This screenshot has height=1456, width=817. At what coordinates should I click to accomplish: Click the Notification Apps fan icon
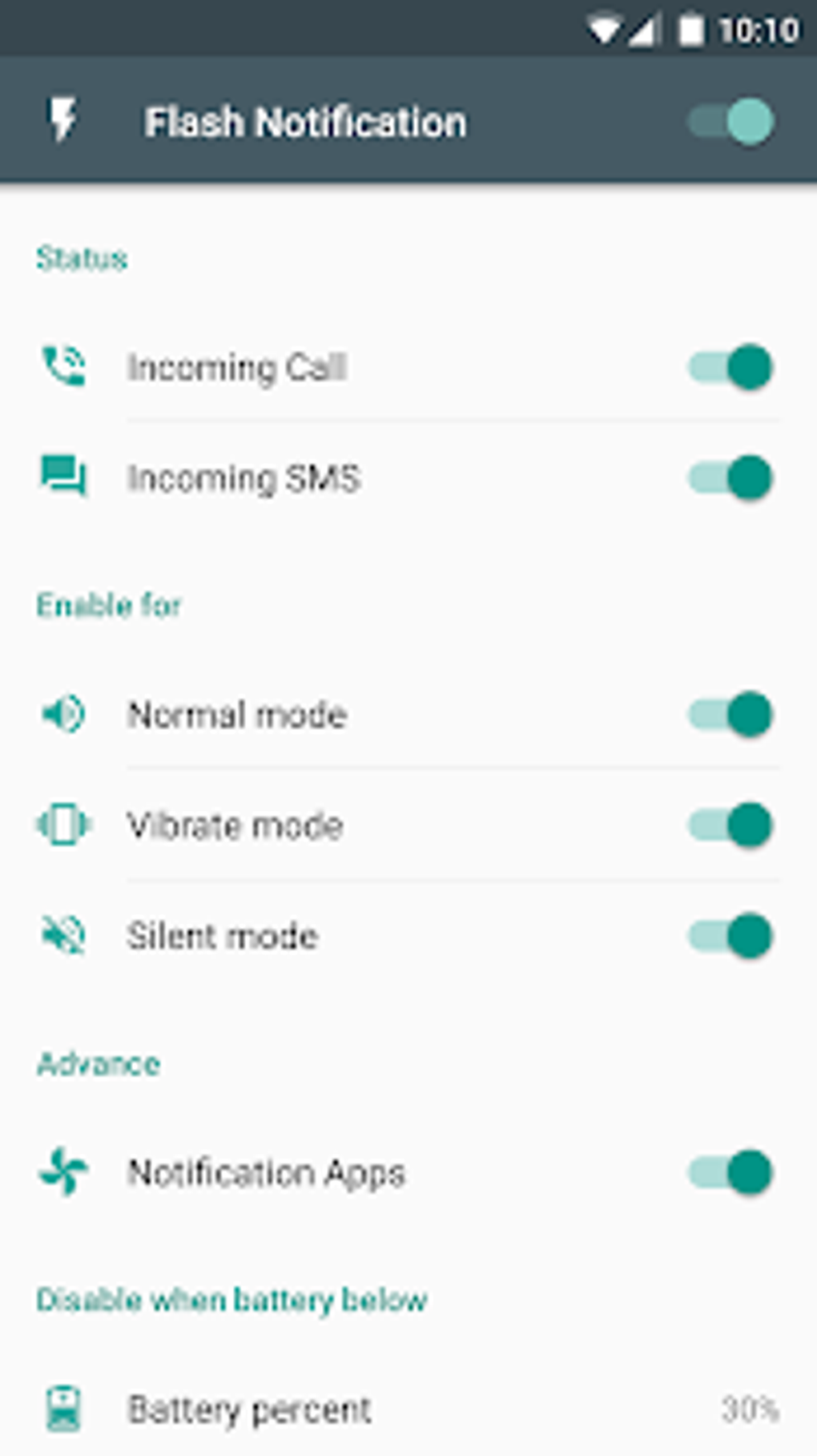click(64, 1173)
